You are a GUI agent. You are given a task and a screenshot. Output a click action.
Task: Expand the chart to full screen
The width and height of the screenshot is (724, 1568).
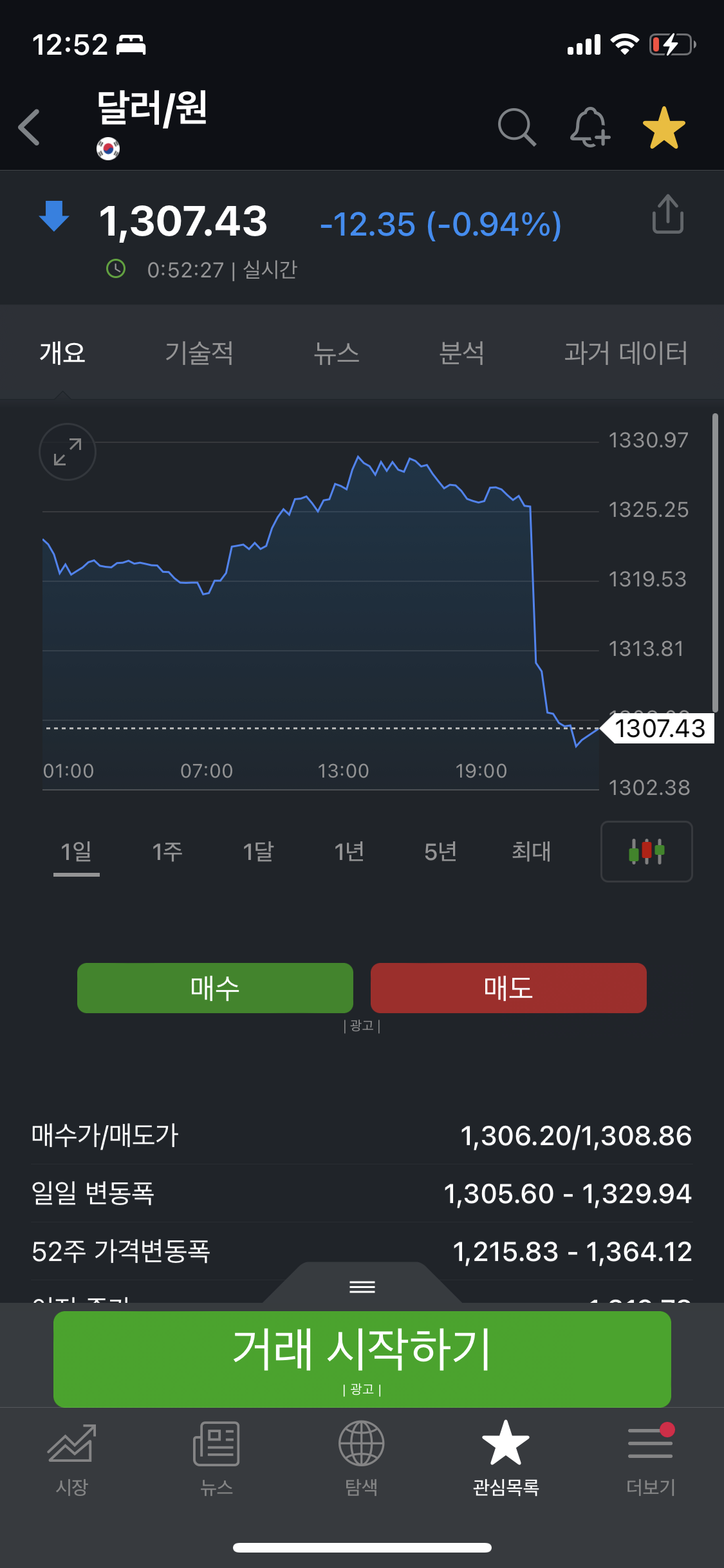point(68,452)
